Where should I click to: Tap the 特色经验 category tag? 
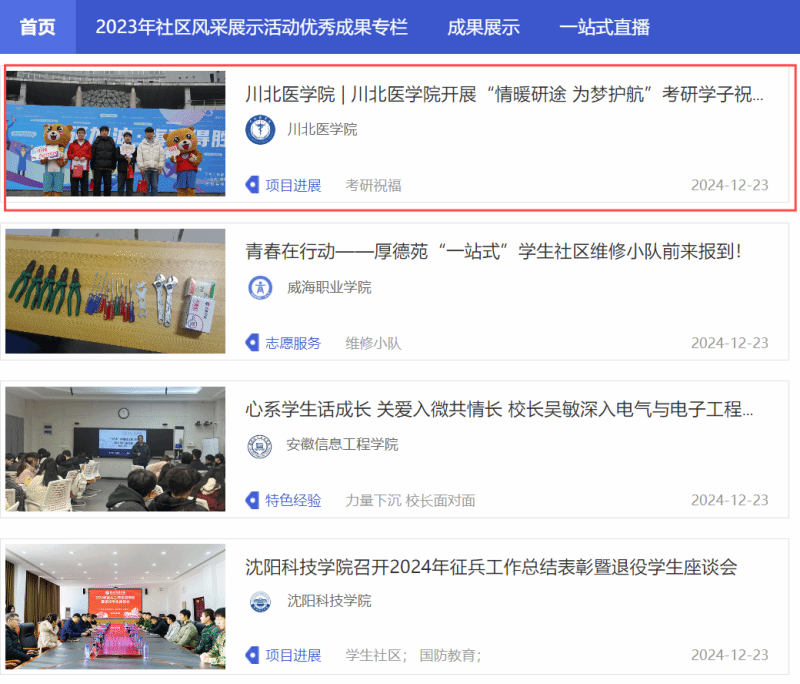(x=292, y=500)
